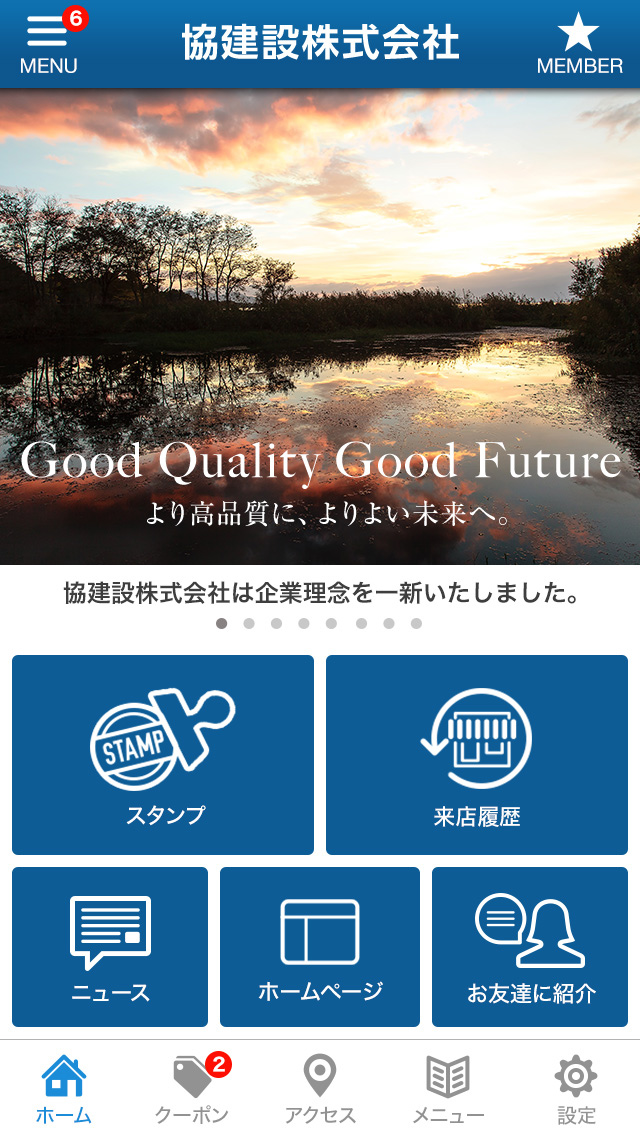640x1136 pixels.
Task: Jump to the second banner page dot
Action: 249,624
